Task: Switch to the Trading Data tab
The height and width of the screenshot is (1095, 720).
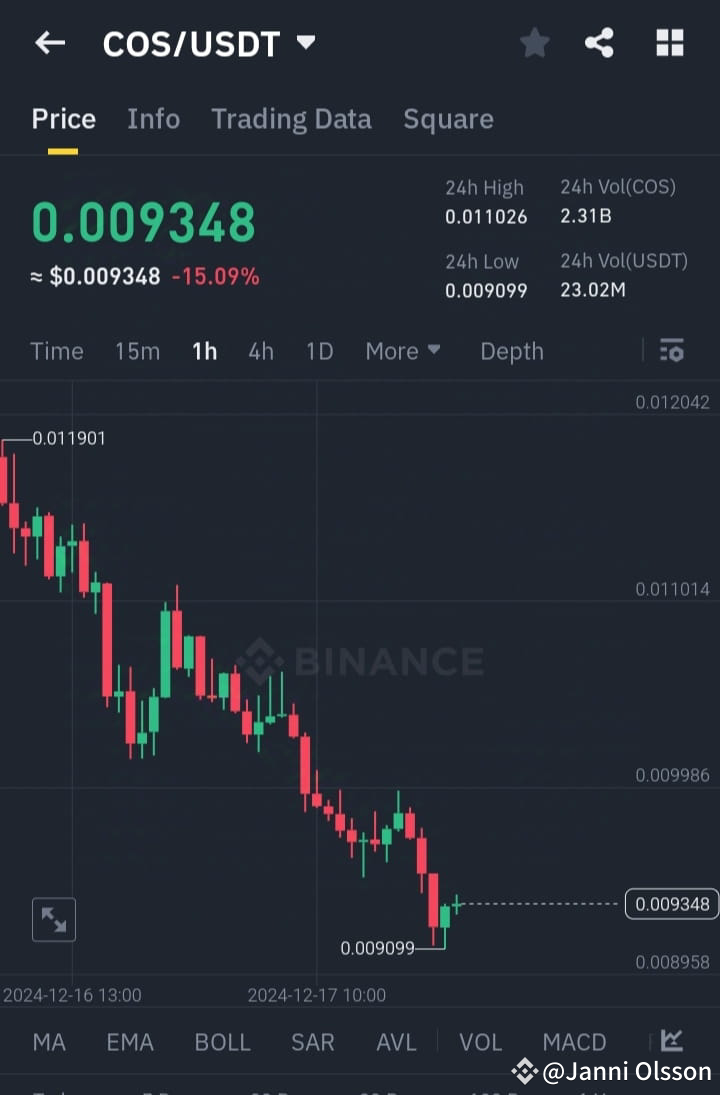Action: [x=291, y=118]
